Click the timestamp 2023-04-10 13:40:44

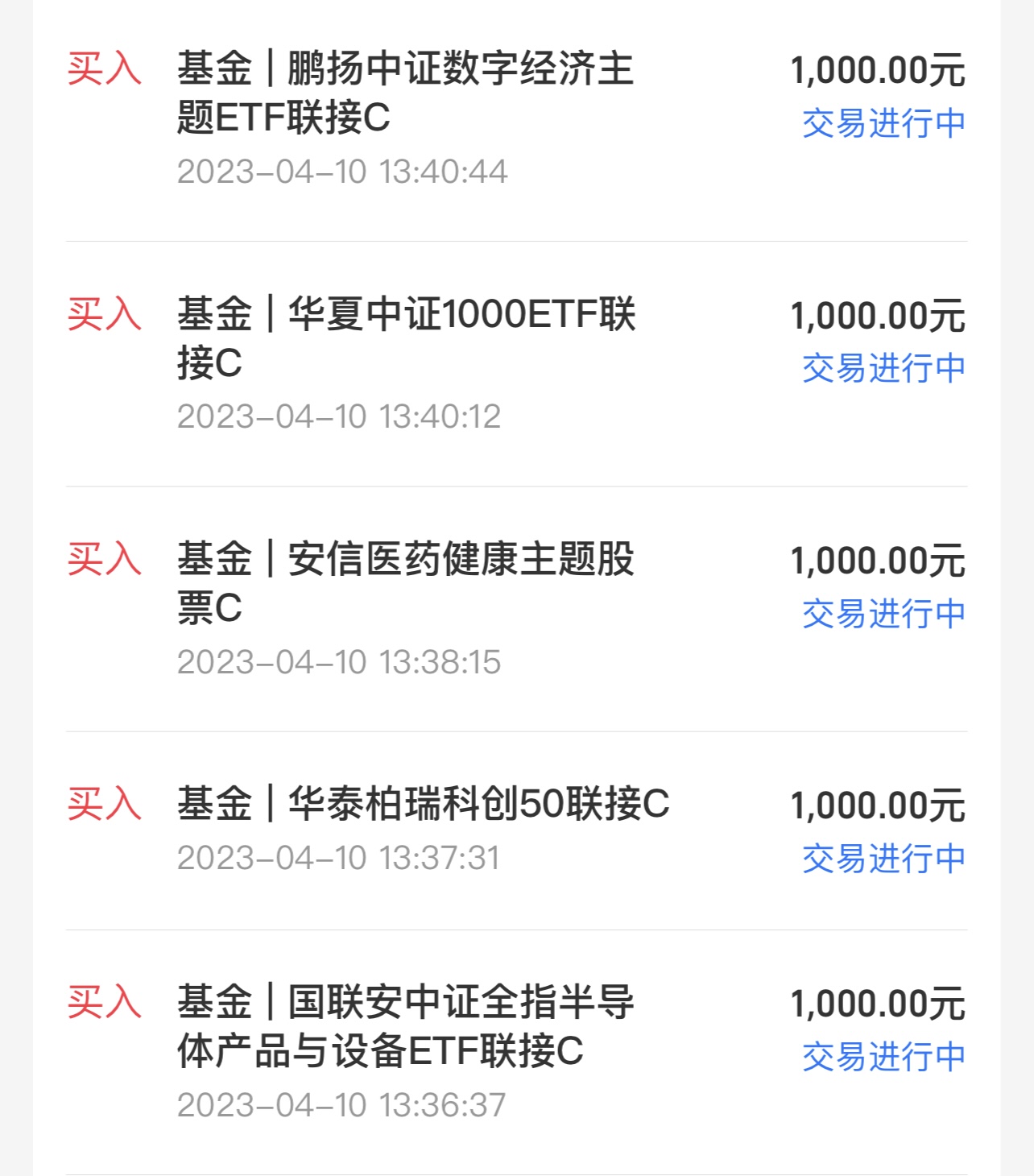tap(342, 171)
